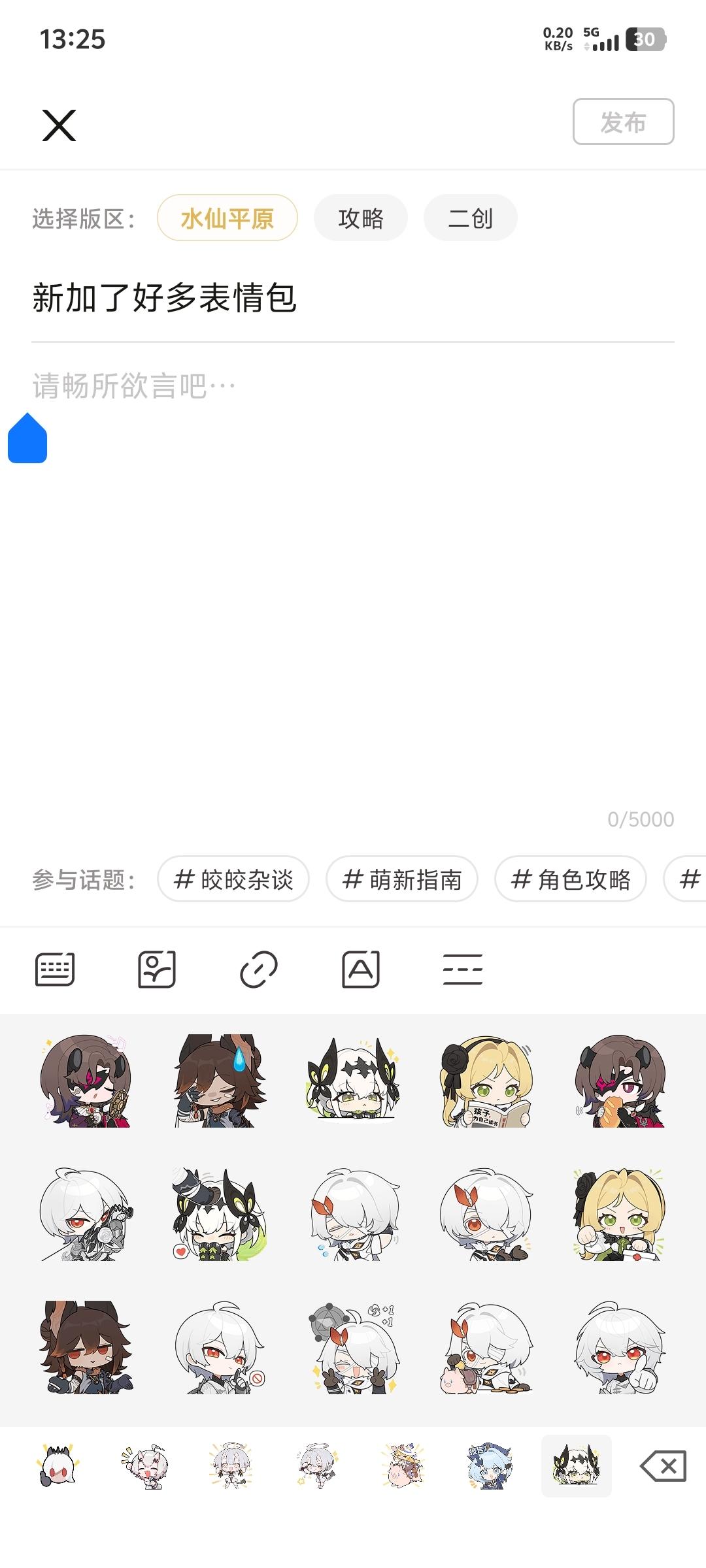Screen dimensions: 706x1568
Task: Tap the backspace delete key
Action: click(664, 1467)
